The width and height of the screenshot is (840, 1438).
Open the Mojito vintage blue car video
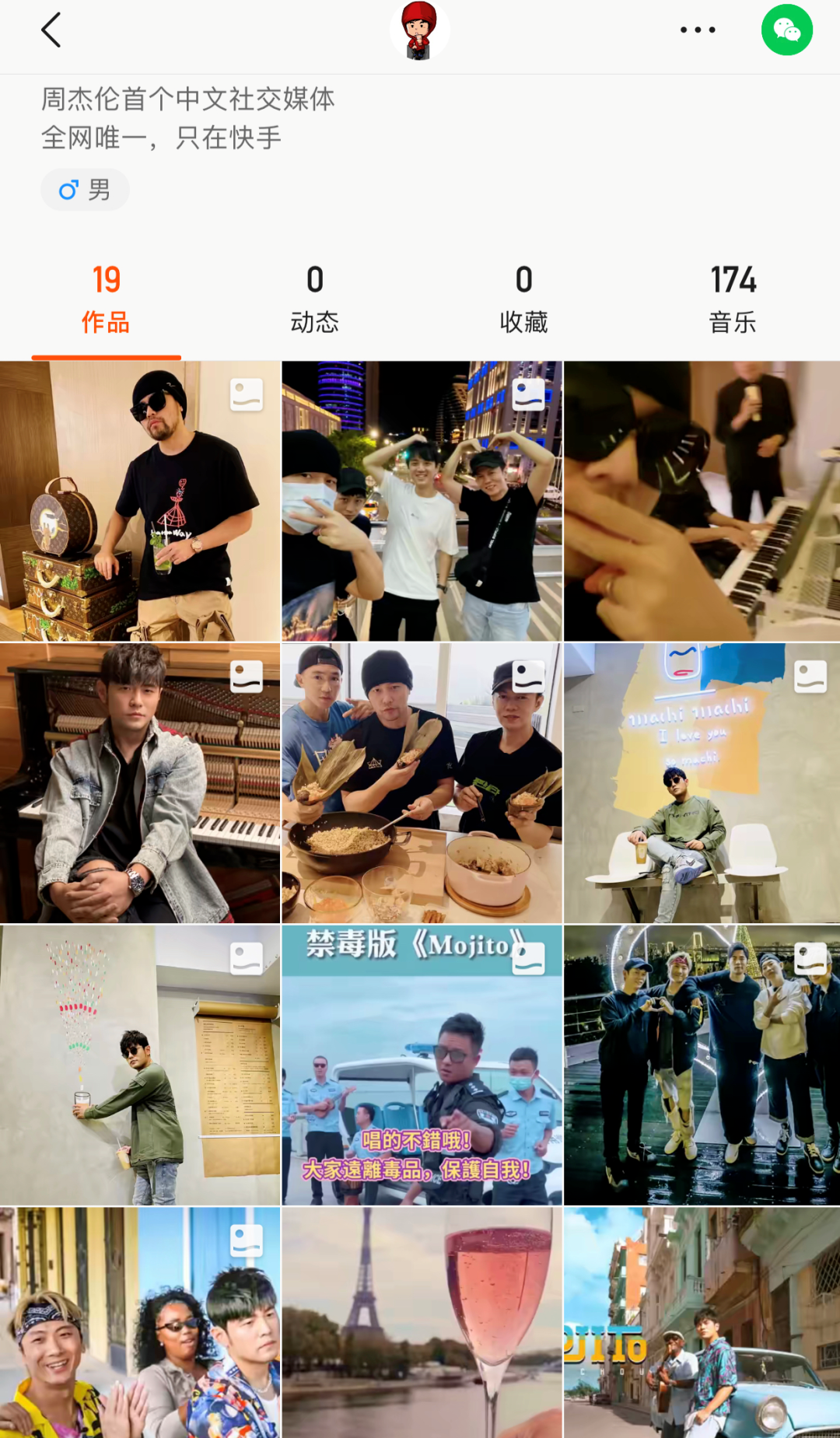click(x=702, y=1322)
